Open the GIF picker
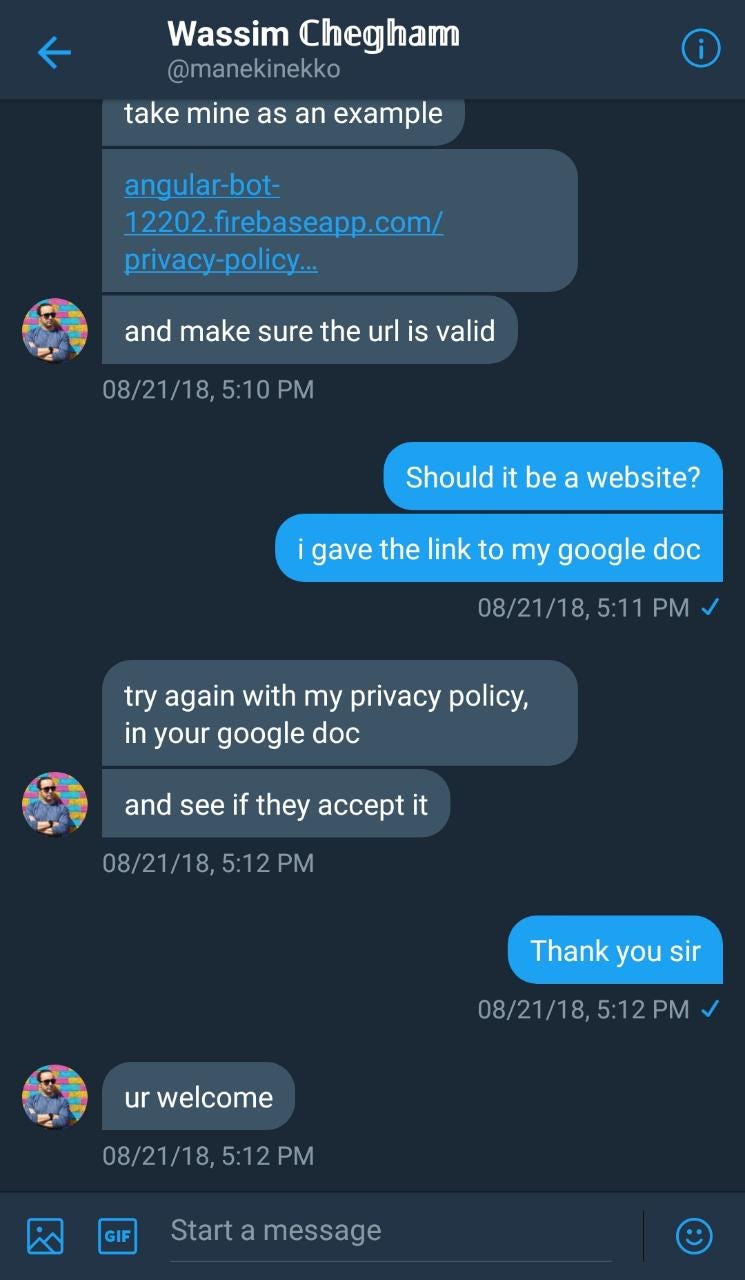Viewport: 745px width, 1280px height. (117, 1236)
